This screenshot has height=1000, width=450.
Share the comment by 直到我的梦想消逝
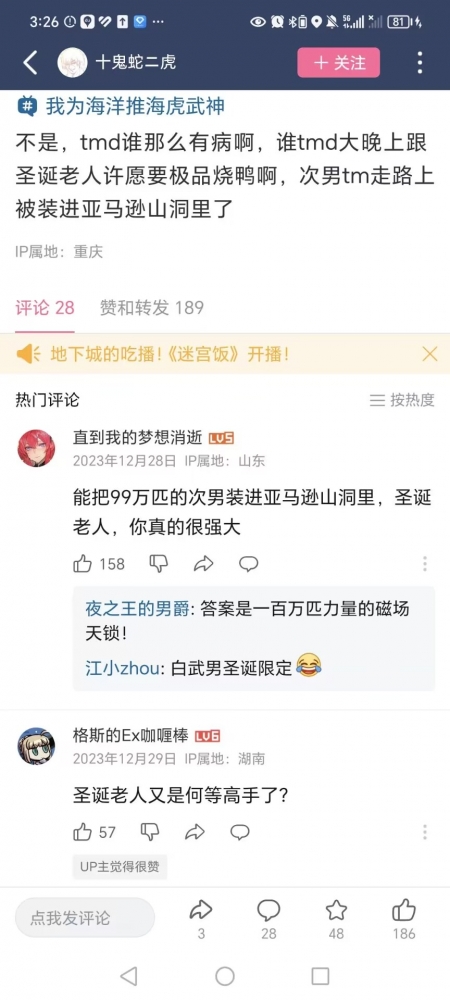click(203, 564)
